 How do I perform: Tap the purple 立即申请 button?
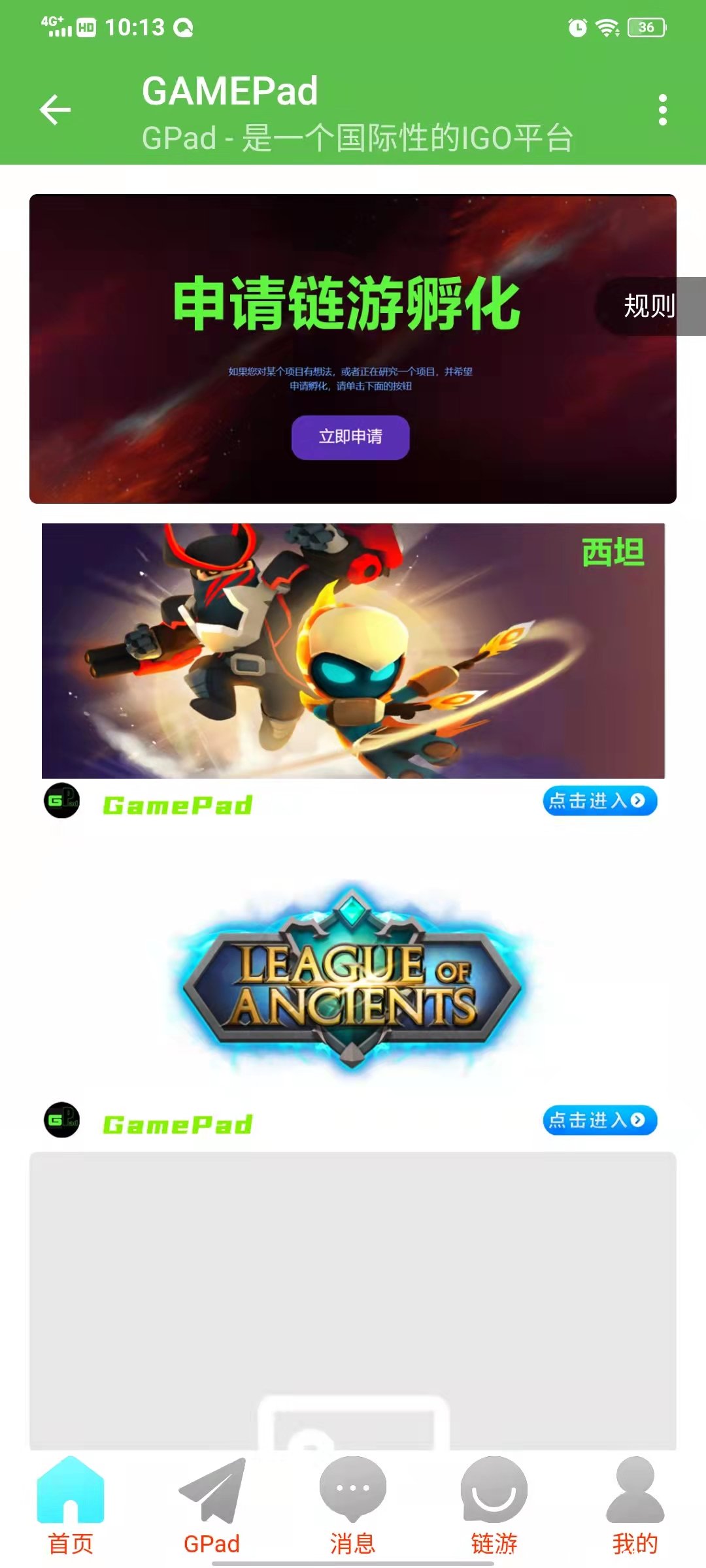[350, 437]
